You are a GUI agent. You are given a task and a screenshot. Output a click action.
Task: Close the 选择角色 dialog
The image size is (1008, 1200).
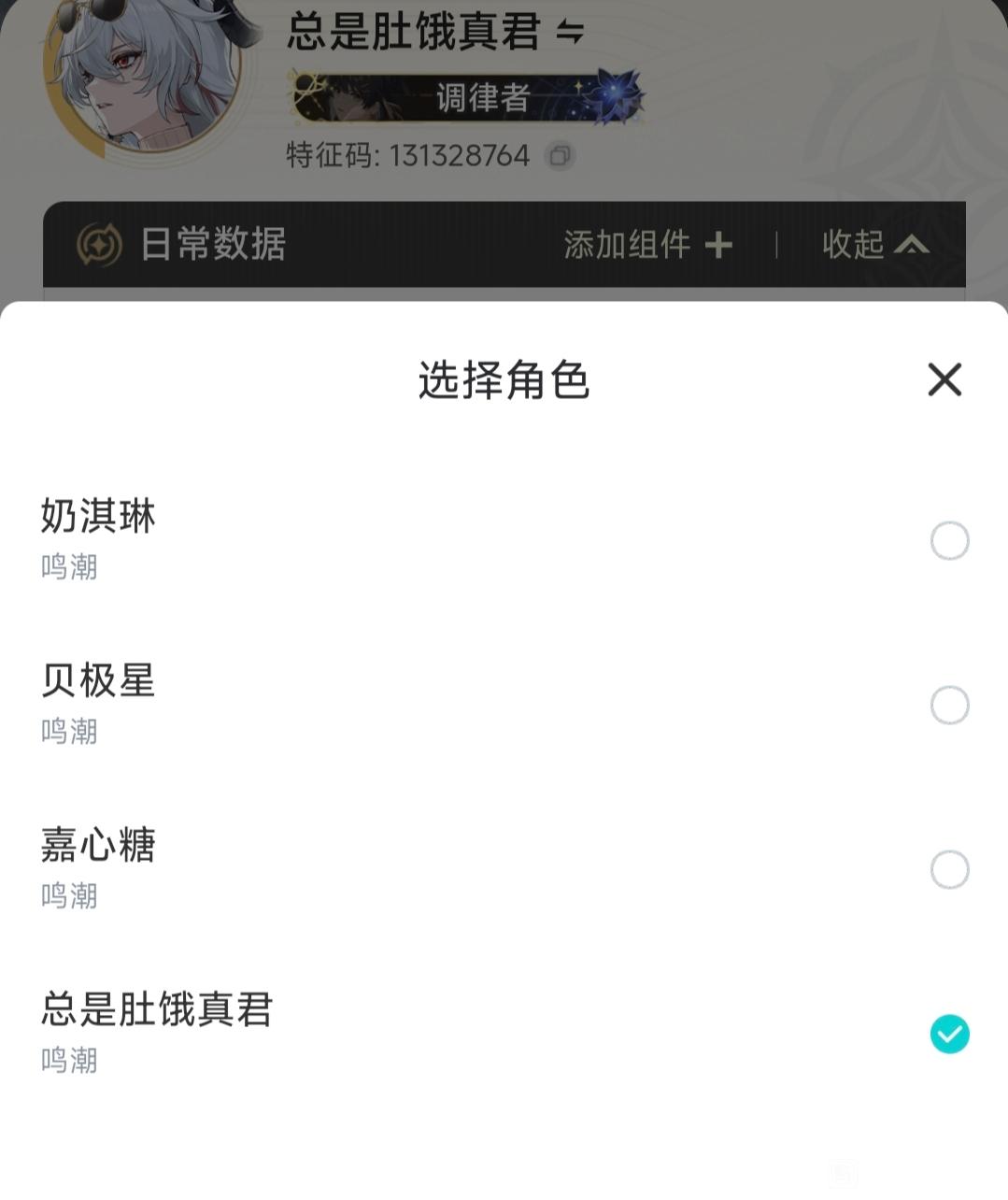pyautogui.click(x=944, y=379)
